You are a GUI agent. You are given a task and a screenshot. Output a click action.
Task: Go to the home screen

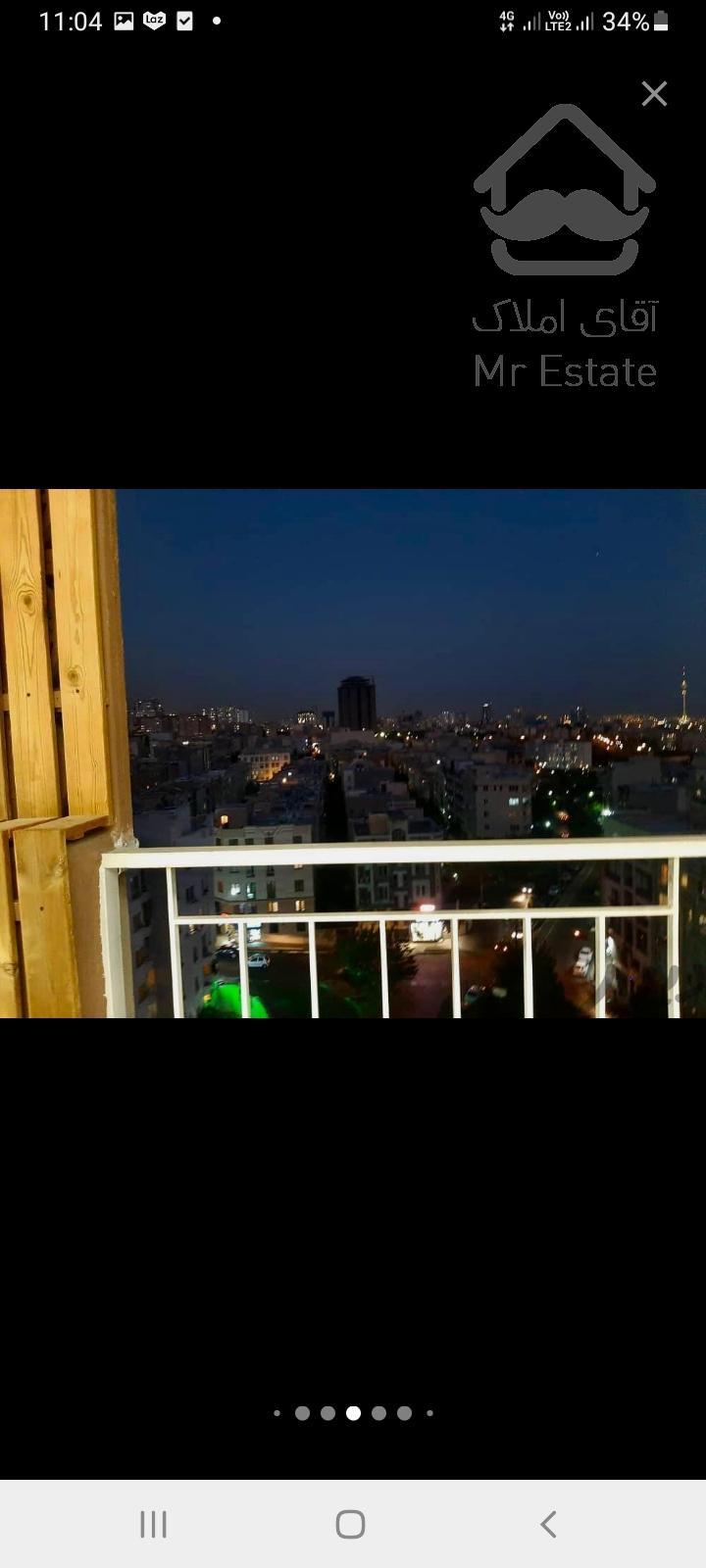pos(350,1524)
